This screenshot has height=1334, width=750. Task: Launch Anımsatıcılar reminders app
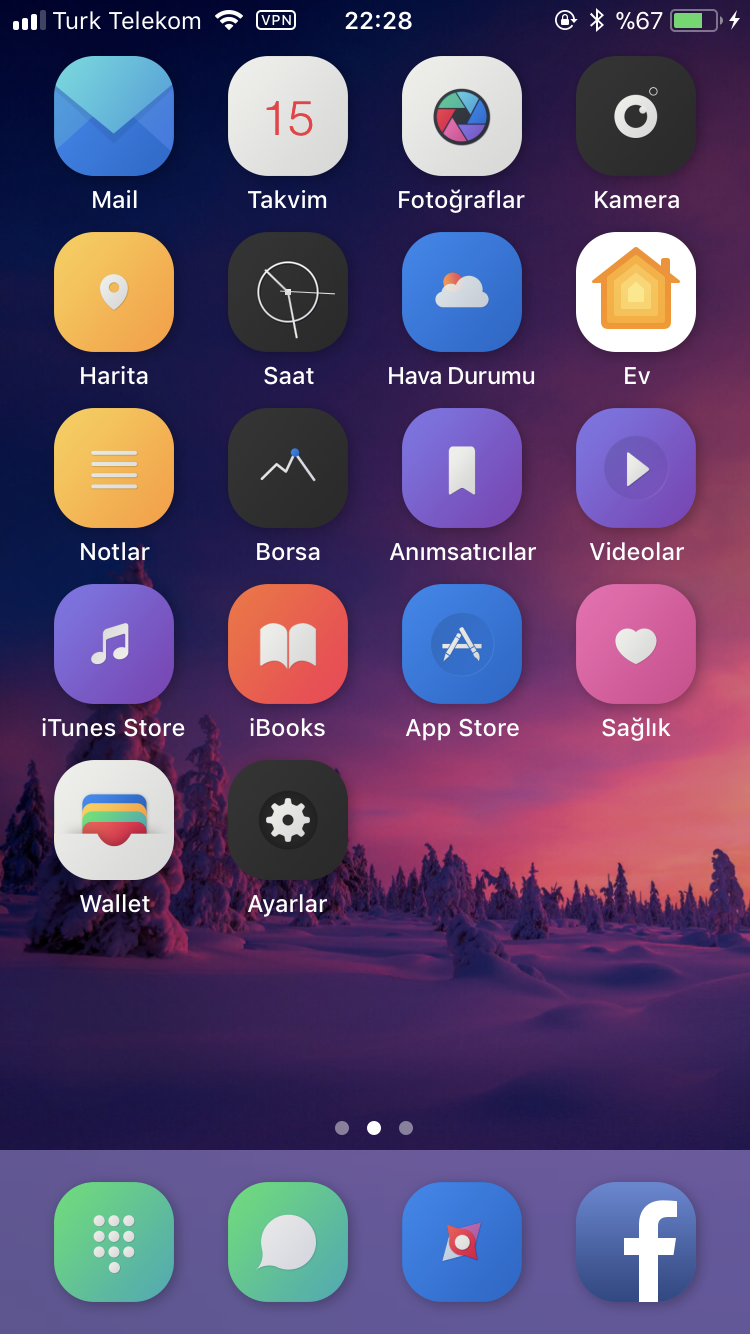(462, 468)
